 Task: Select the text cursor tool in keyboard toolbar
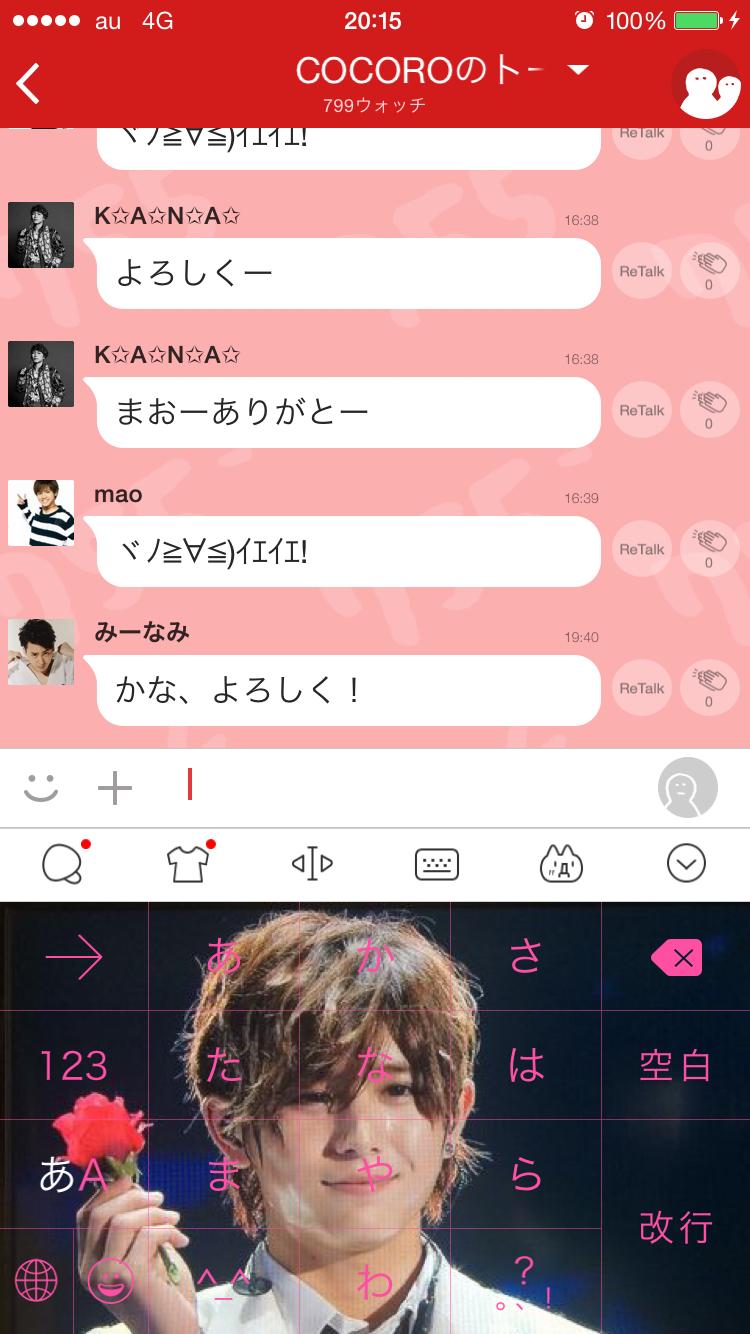tap(311, 864)
